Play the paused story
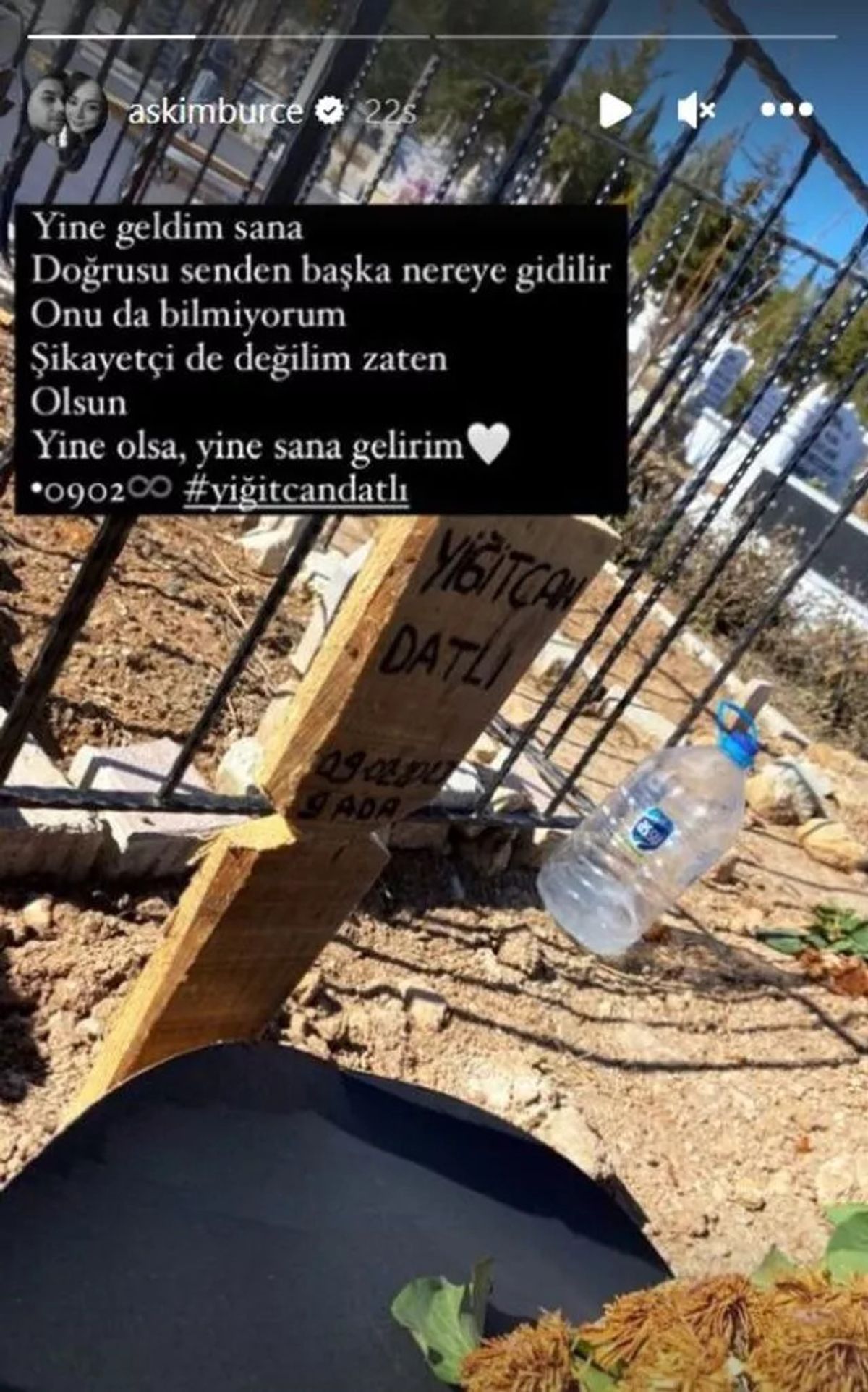The height and width of the screenshot is (1392, 868). (615, 111)
